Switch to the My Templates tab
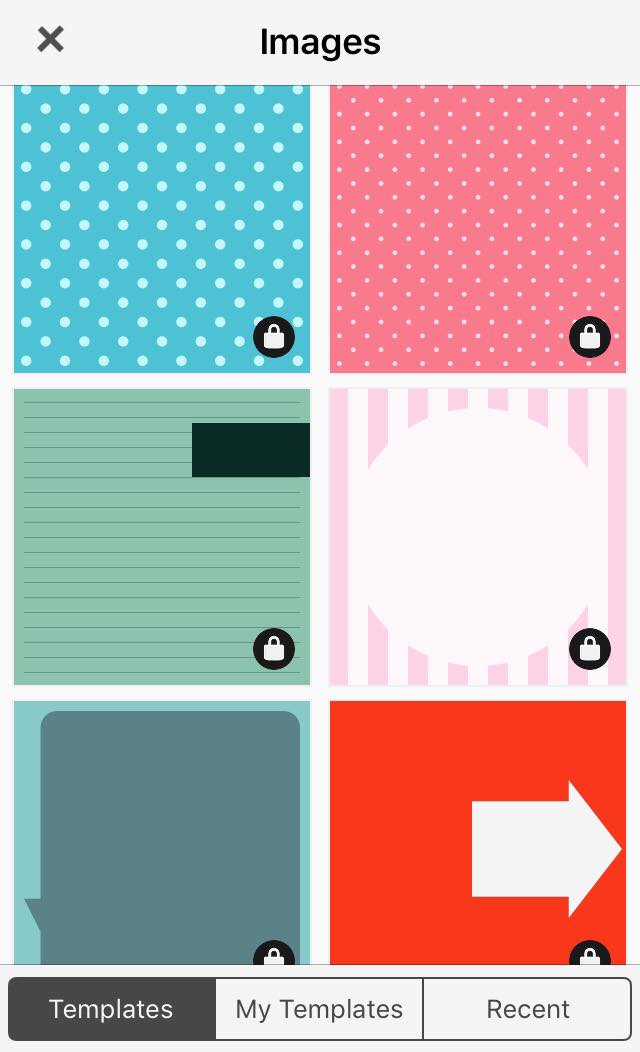The image size is (640, 1052). pyautogui.click(x=319, y=1009)
